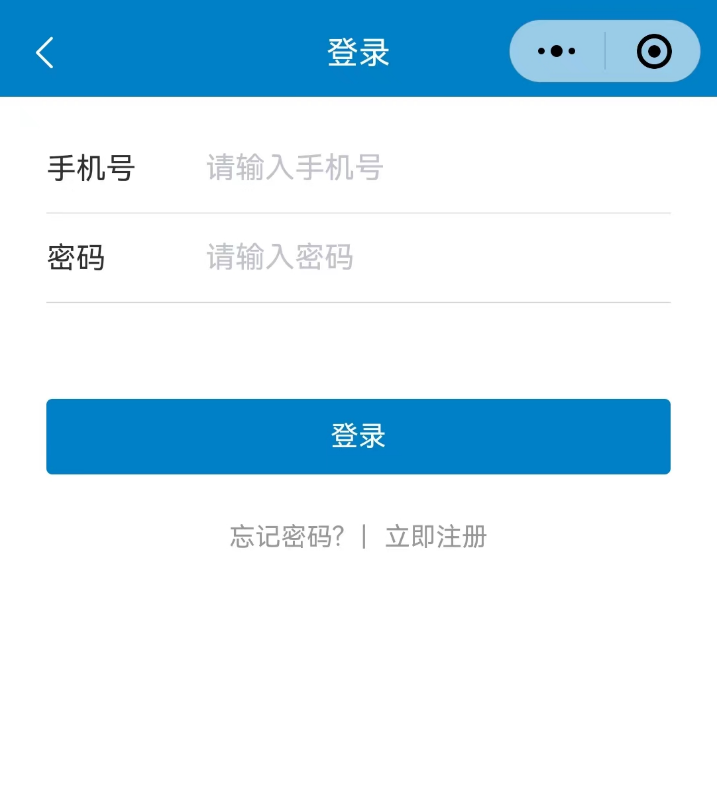
Task: Open the mini program more options menu
Action: [x=556, y=51]
